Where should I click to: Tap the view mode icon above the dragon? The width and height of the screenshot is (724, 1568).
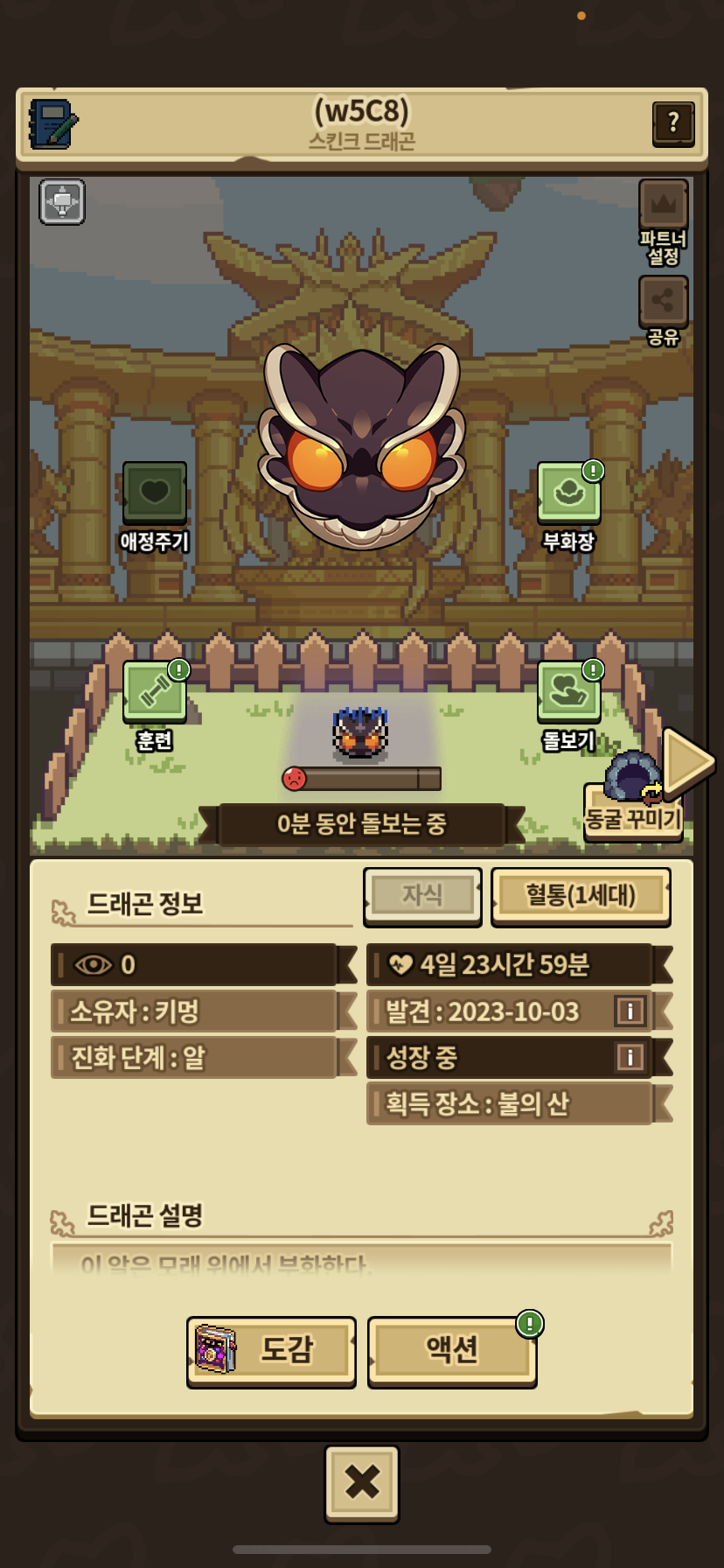click(62, 202)
